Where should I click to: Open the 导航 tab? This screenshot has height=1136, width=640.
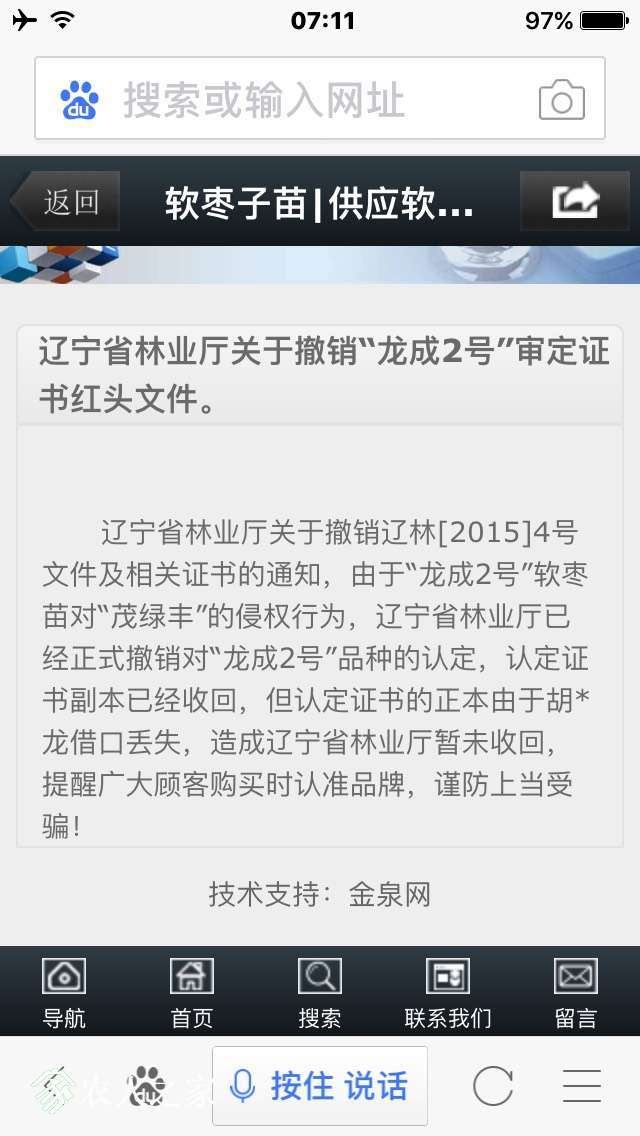point(64,992)
